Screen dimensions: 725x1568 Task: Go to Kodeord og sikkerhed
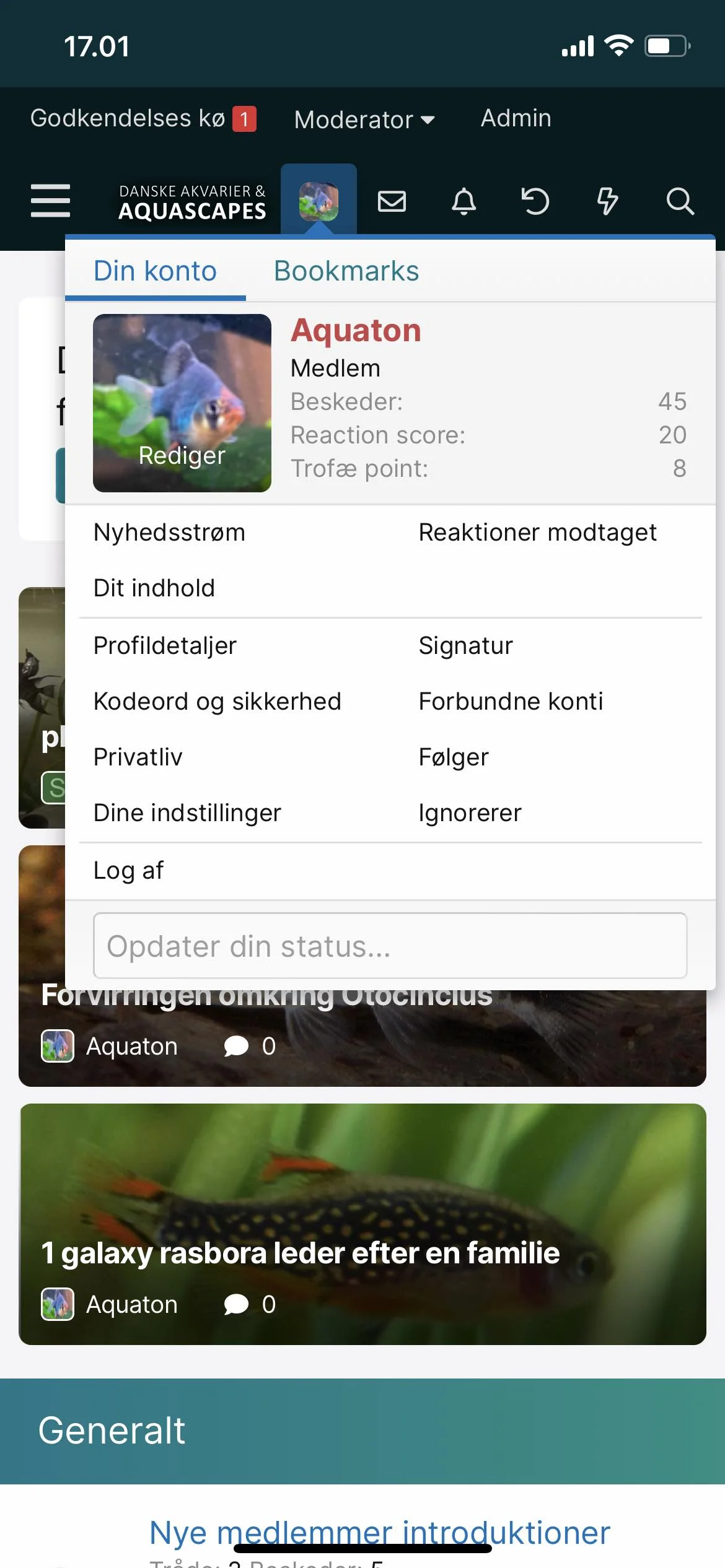pos(217,702)
